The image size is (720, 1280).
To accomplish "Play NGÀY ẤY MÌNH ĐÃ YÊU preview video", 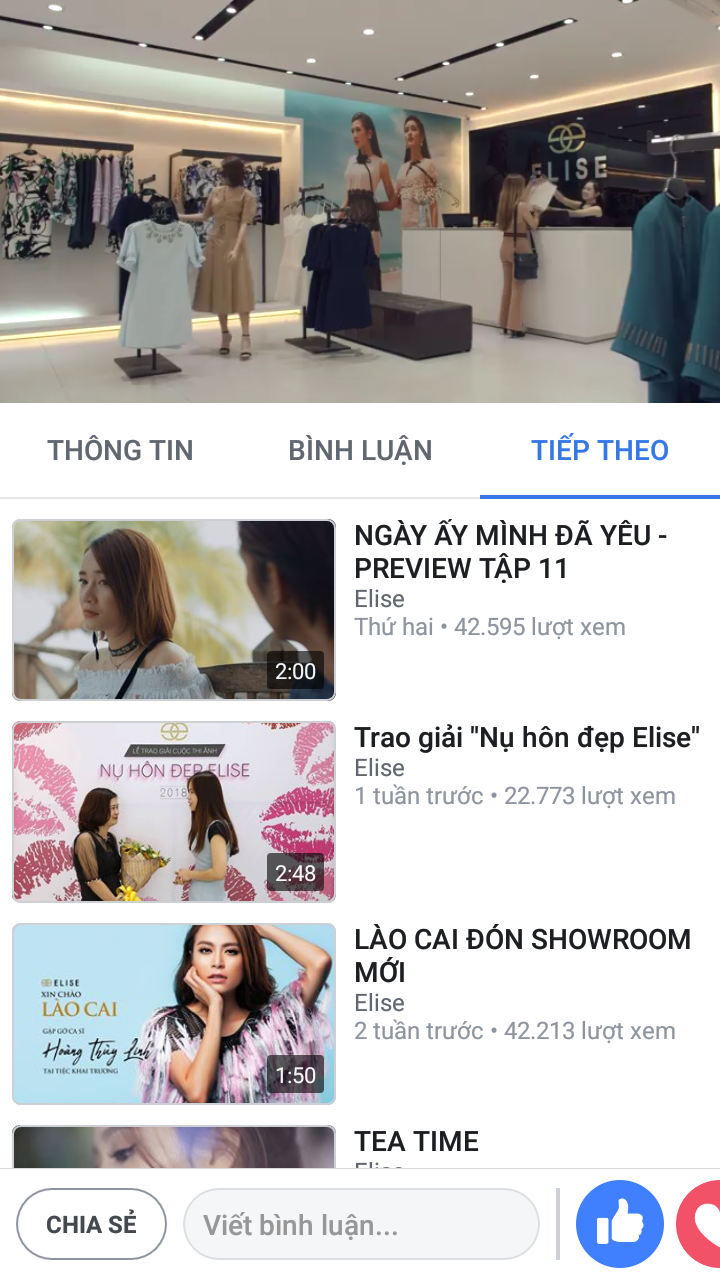I will point(174,610).
